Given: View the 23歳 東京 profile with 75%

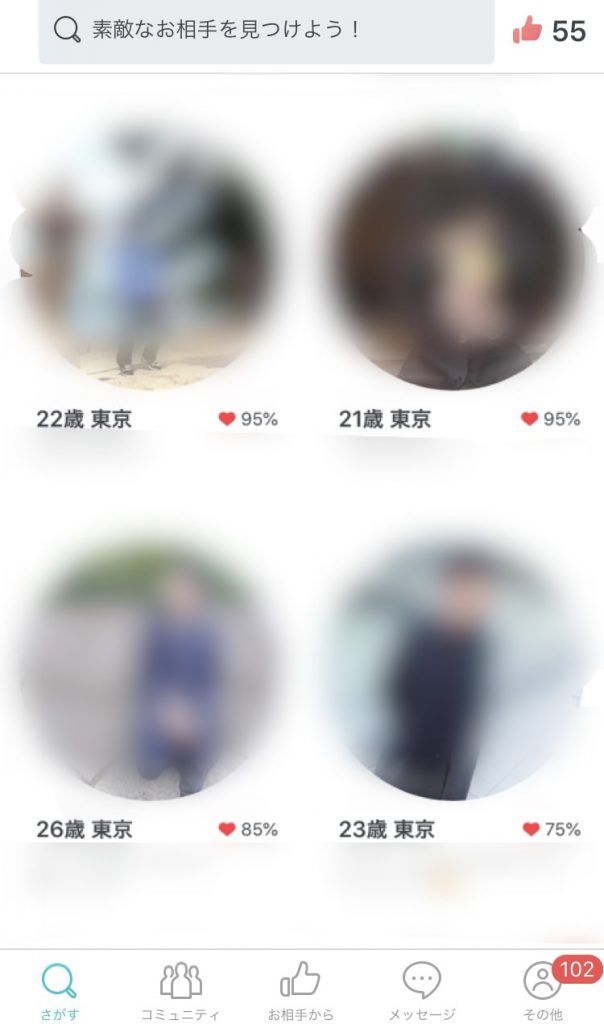Looking at the screenshot, I should click(x=456, y=670).
